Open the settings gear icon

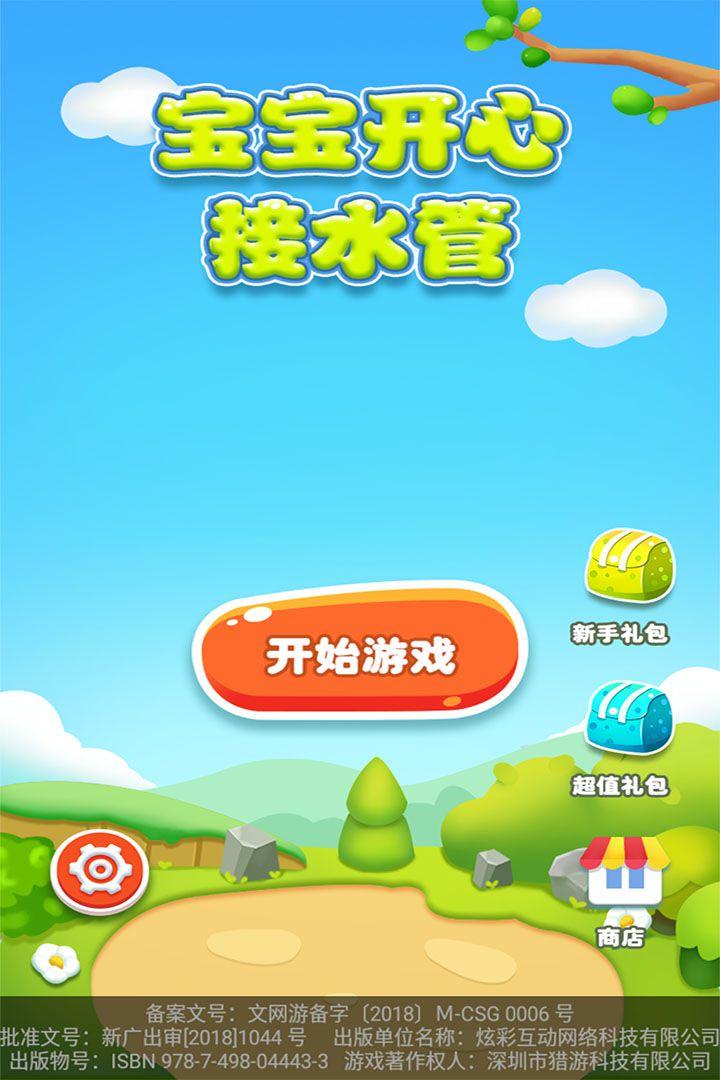pos(99,869)
